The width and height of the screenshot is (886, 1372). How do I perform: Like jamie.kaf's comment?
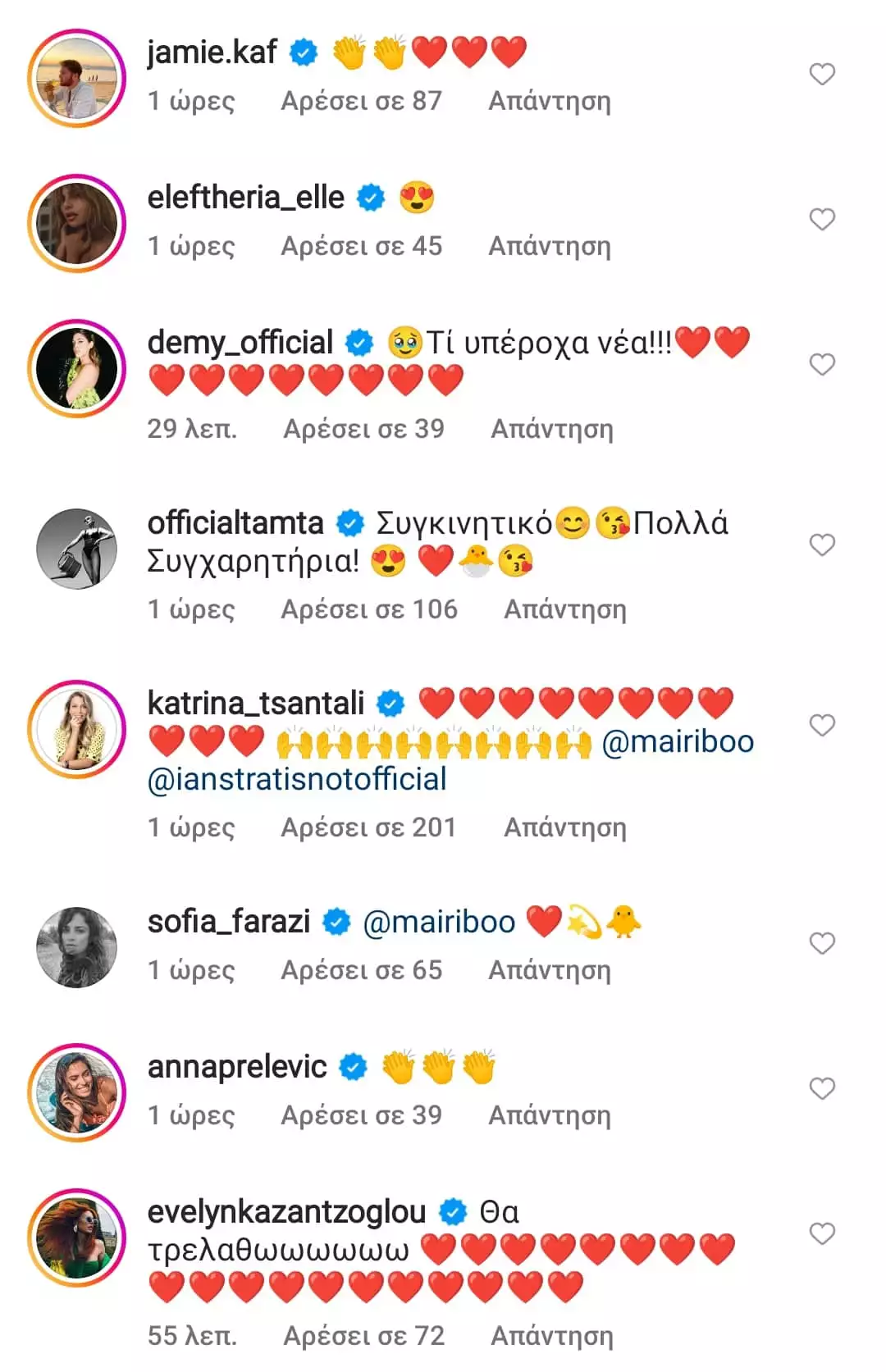click(x=822, y=75)
